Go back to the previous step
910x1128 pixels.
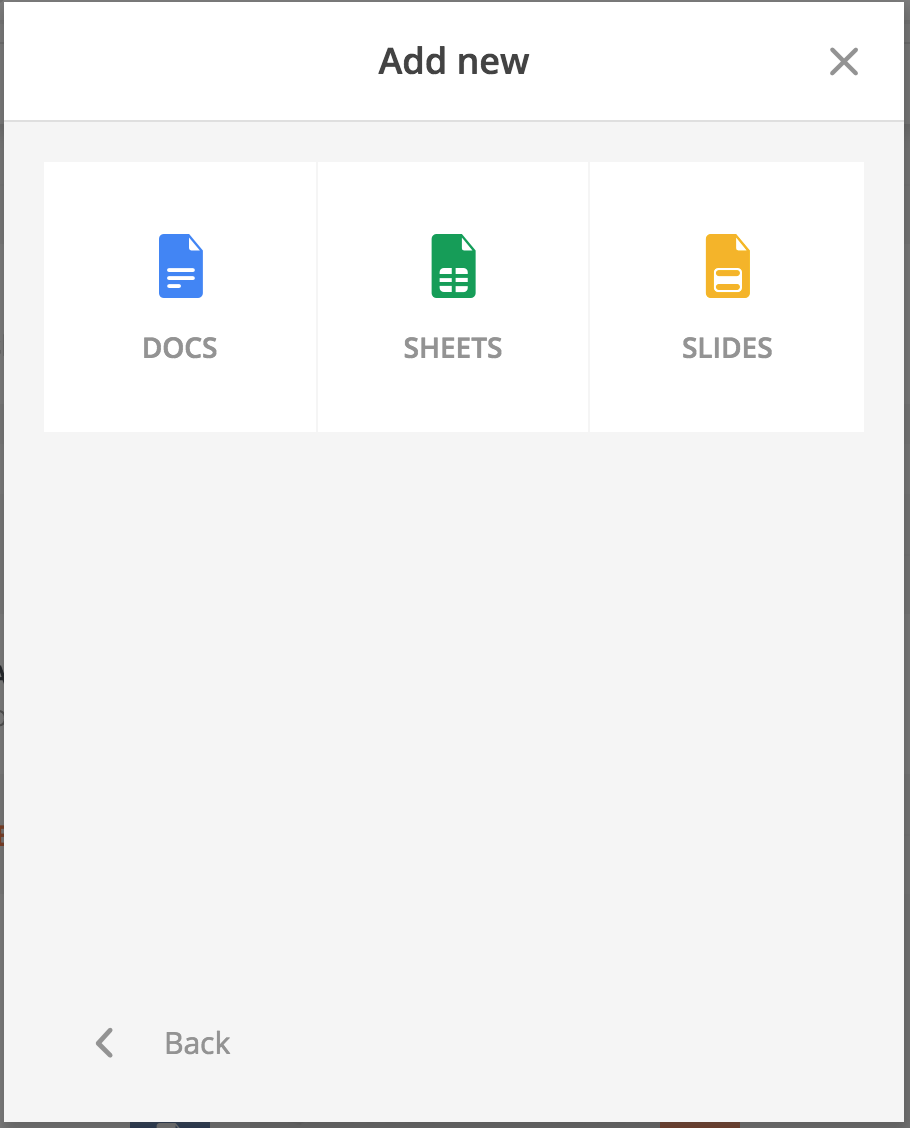pos(165,1043)
